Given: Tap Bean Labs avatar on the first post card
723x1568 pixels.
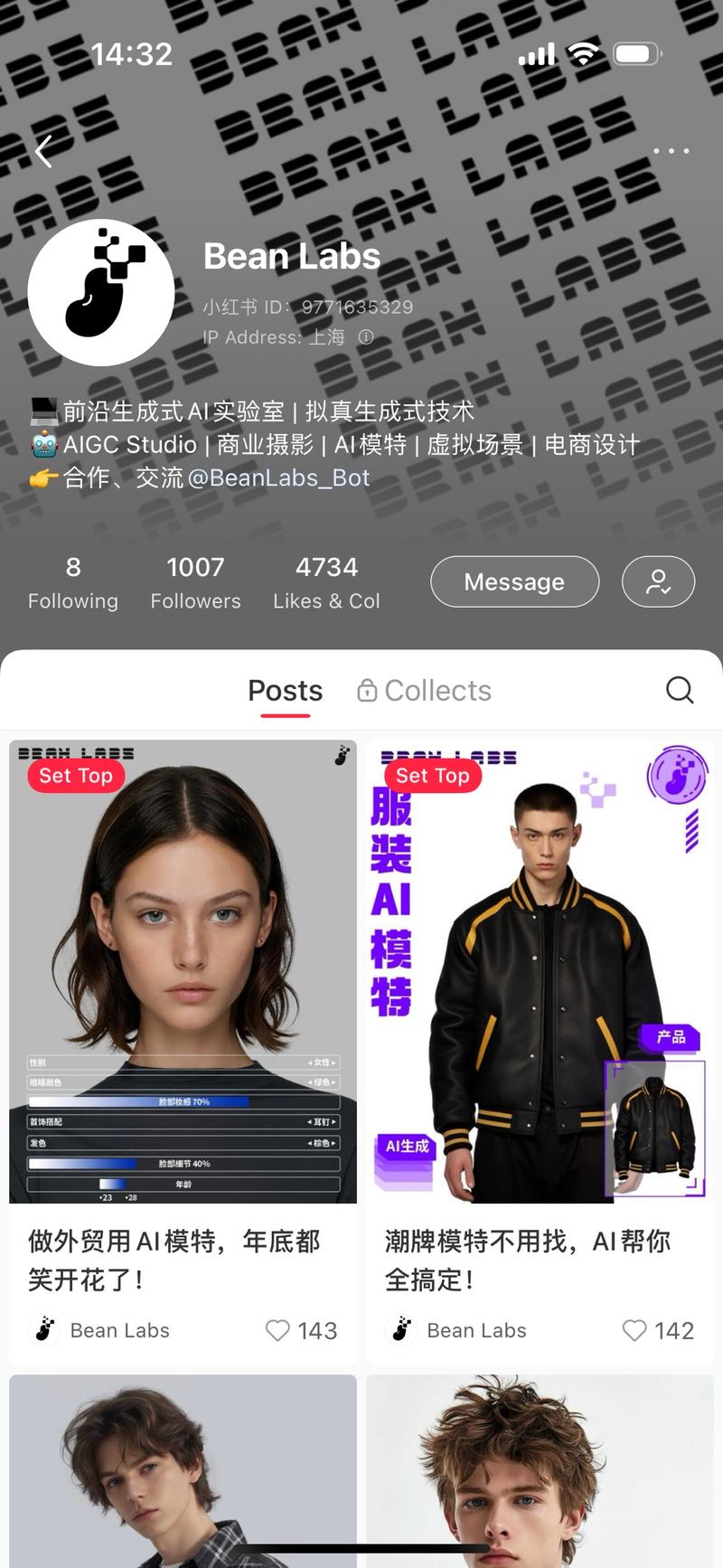Looking at the screenshot, I should coord(43,1330).
